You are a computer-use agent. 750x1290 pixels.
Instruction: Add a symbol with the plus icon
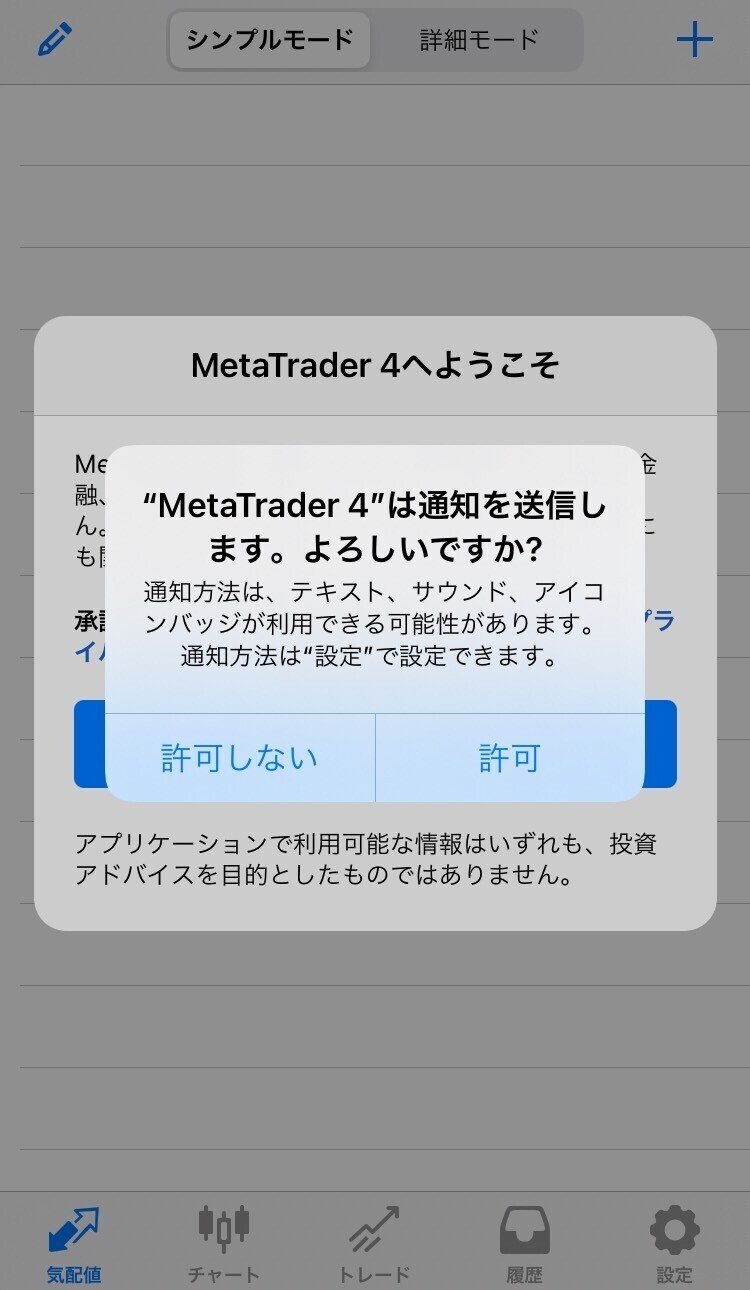pos(695,40)
